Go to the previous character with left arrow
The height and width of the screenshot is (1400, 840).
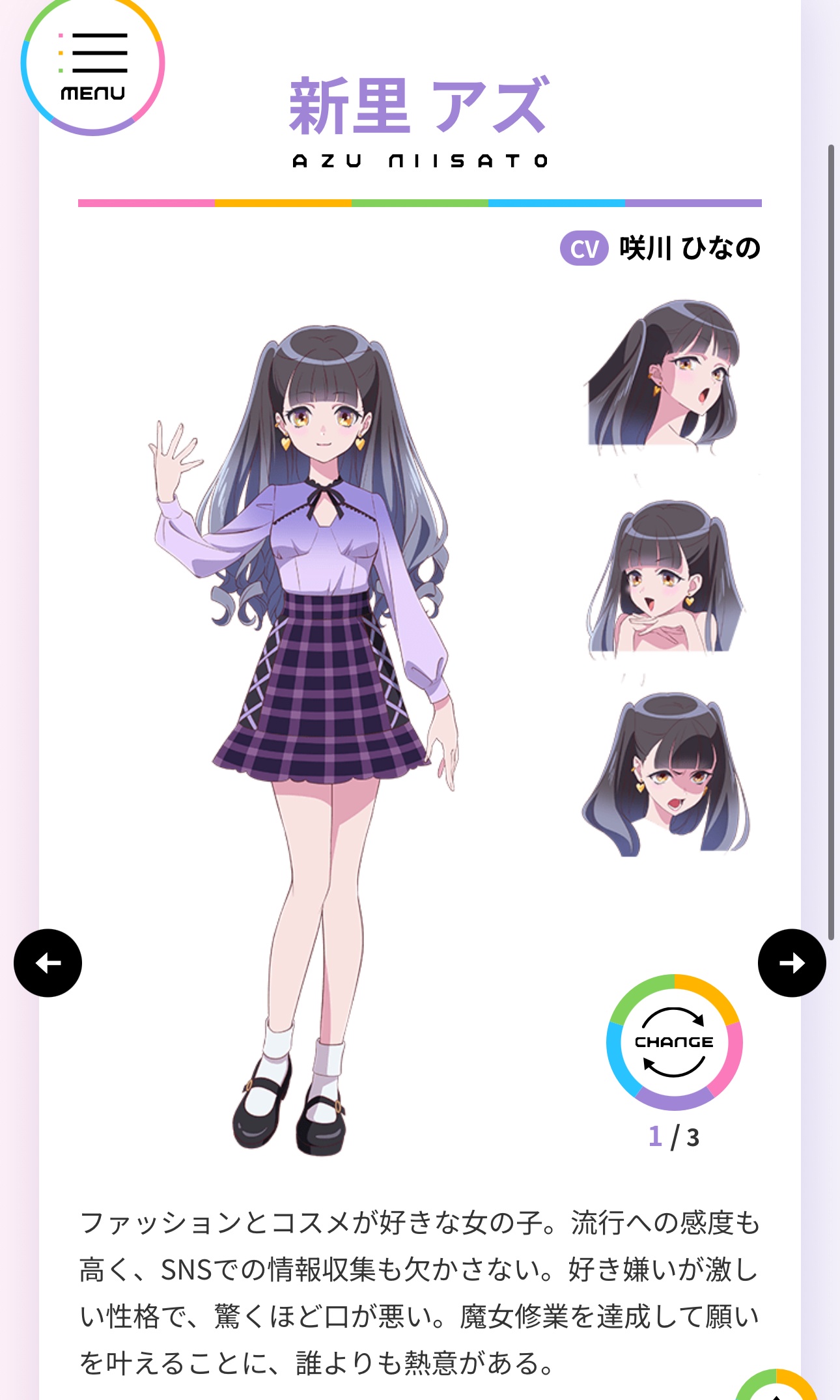(48, 962)
